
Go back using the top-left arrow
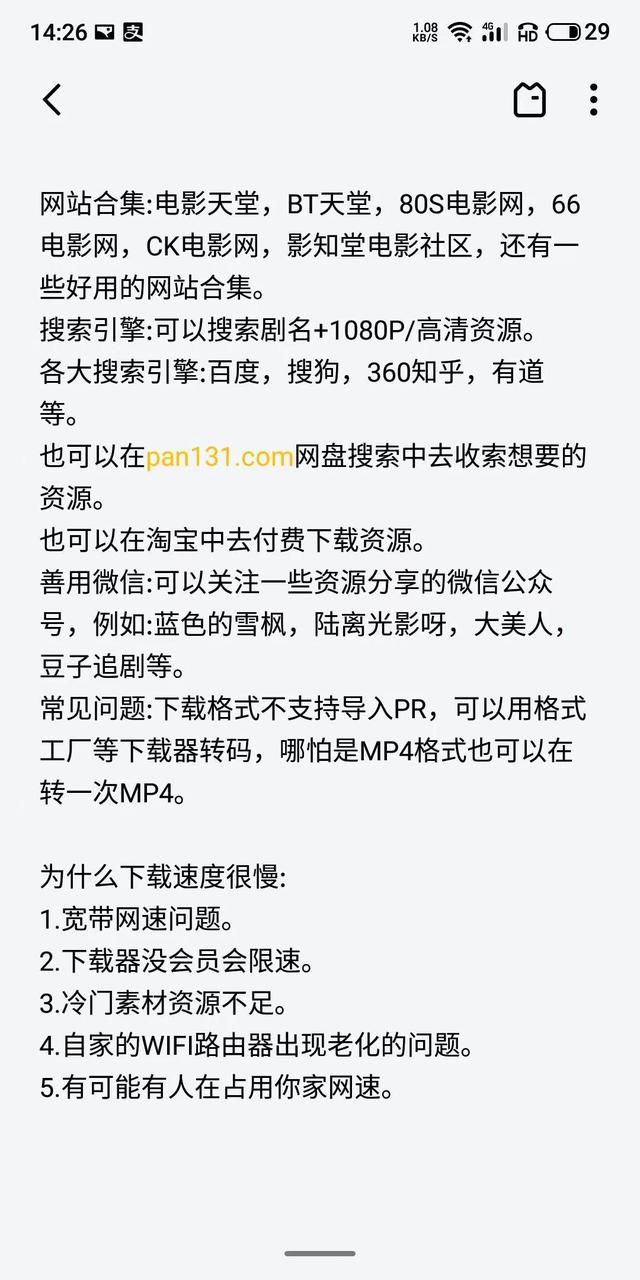(52, 99)
